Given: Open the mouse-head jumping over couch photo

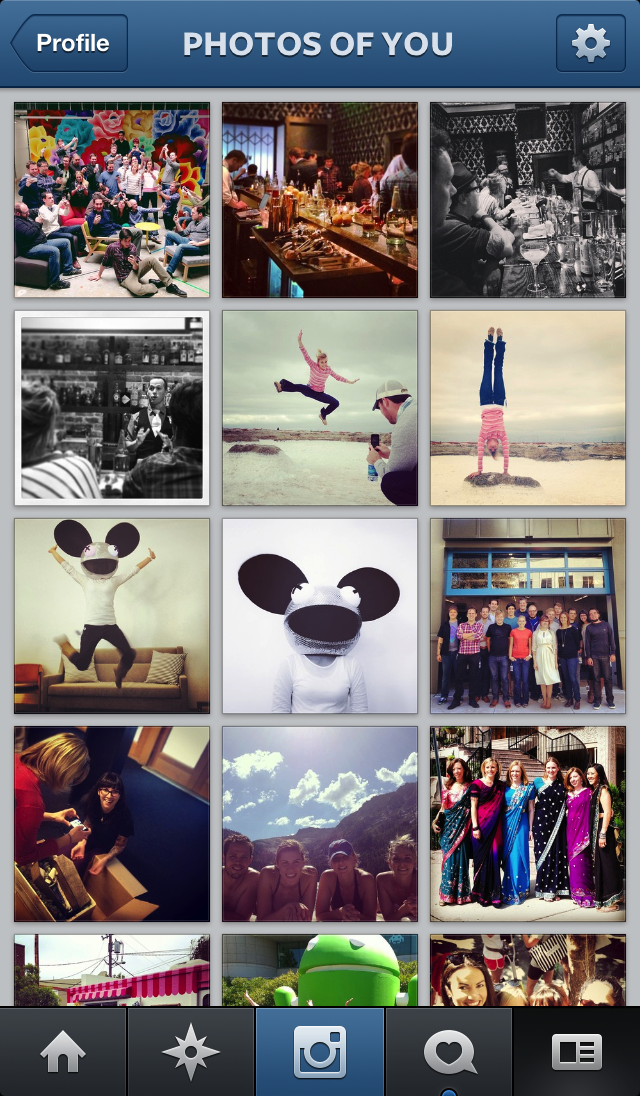Looking at the screenshot, I should point(112,616).
